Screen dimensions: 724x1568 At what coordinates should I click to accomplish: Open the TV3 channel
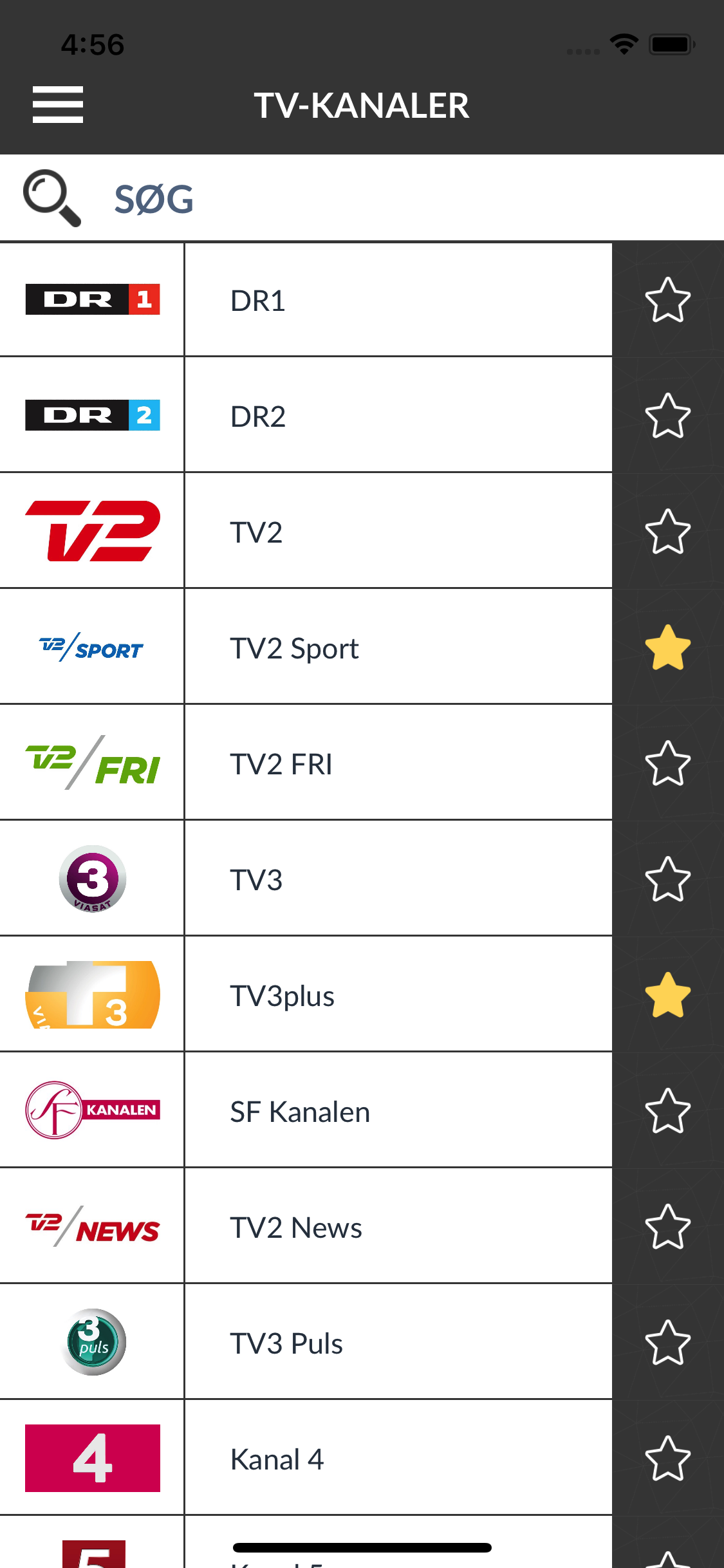click(306, 879)
